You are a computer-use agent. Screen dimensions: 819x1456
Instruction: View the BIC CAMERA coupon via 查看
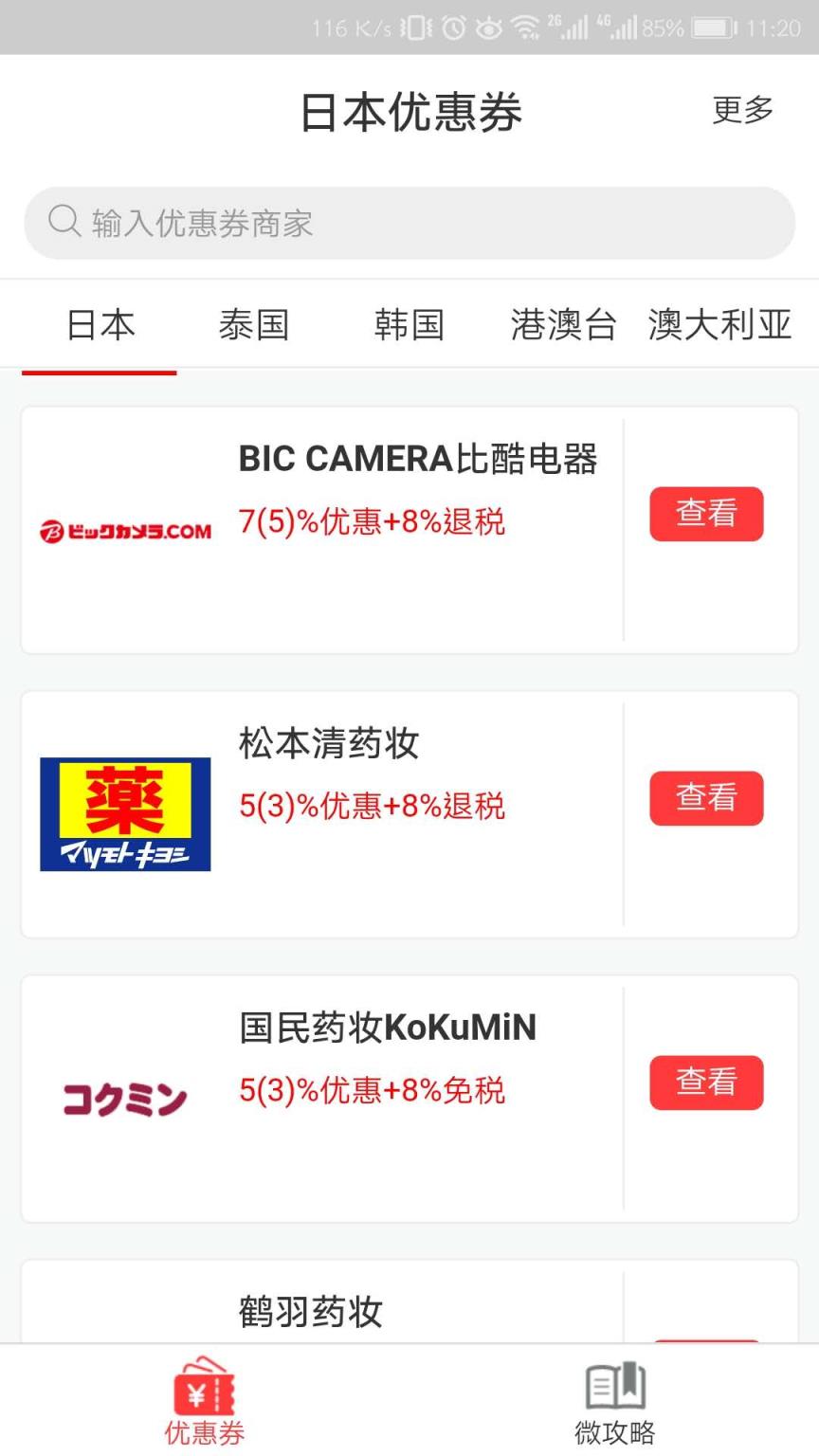coord(706,514)
